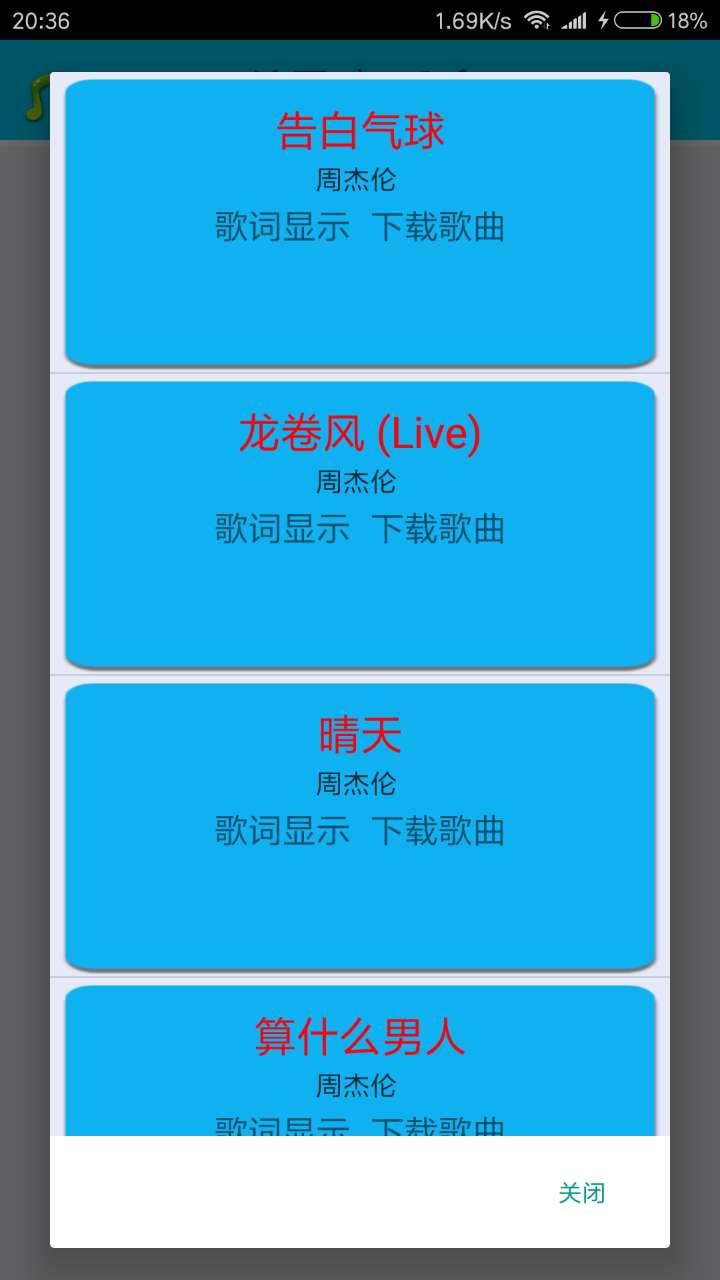Download the song 晴天
The width and height of the screenshot is (720, 1280).
pyautogui.click(x=438, y=831)
